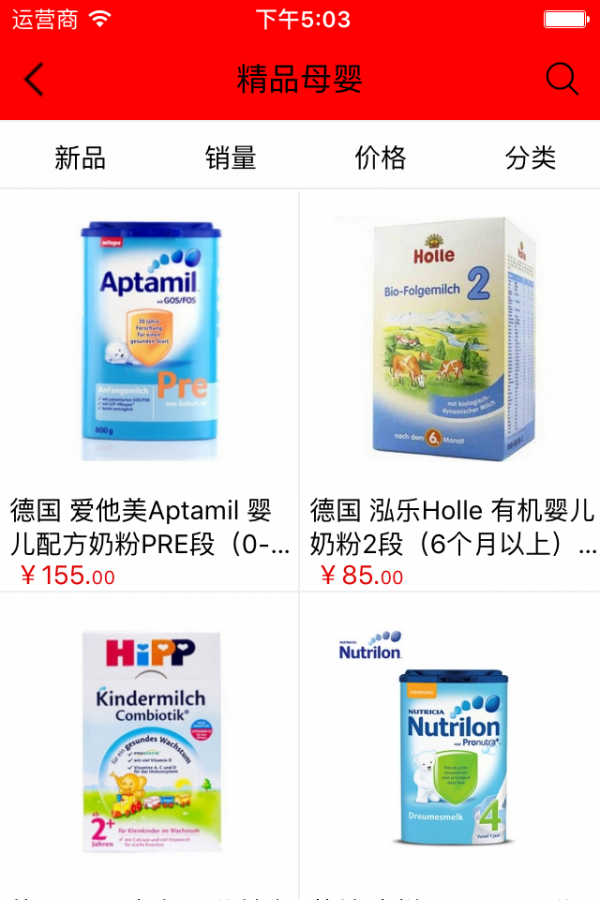Sort products by 销量
The image size is (600, 900).
click(x=231, y=157)
